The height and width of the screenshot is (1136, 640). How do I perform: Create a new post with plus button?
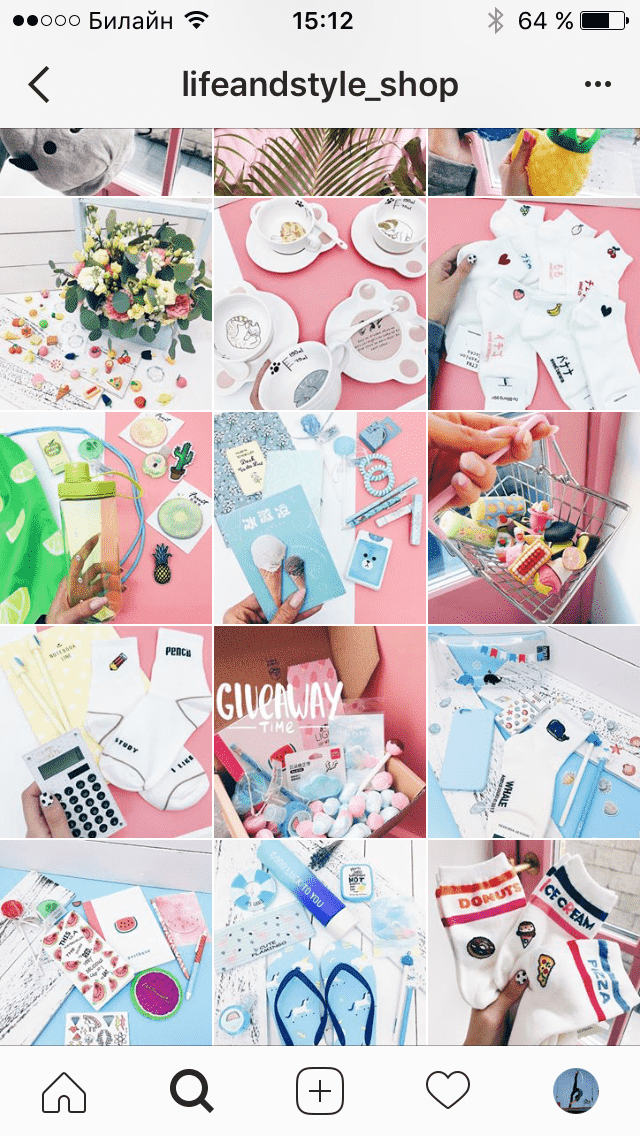[320, 1090]
